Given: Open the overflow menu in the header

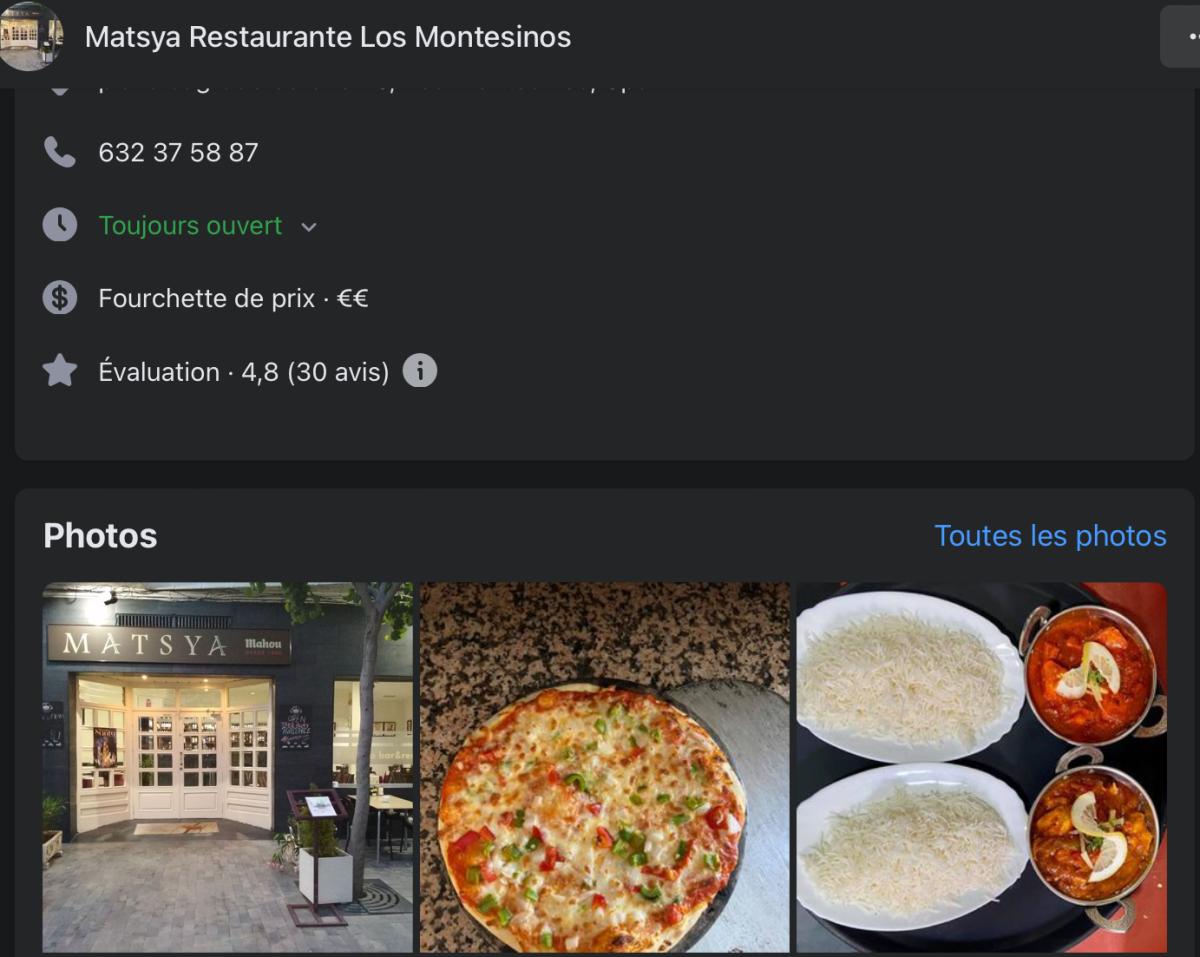Looking at the screenshot, I should point(1182,37).
